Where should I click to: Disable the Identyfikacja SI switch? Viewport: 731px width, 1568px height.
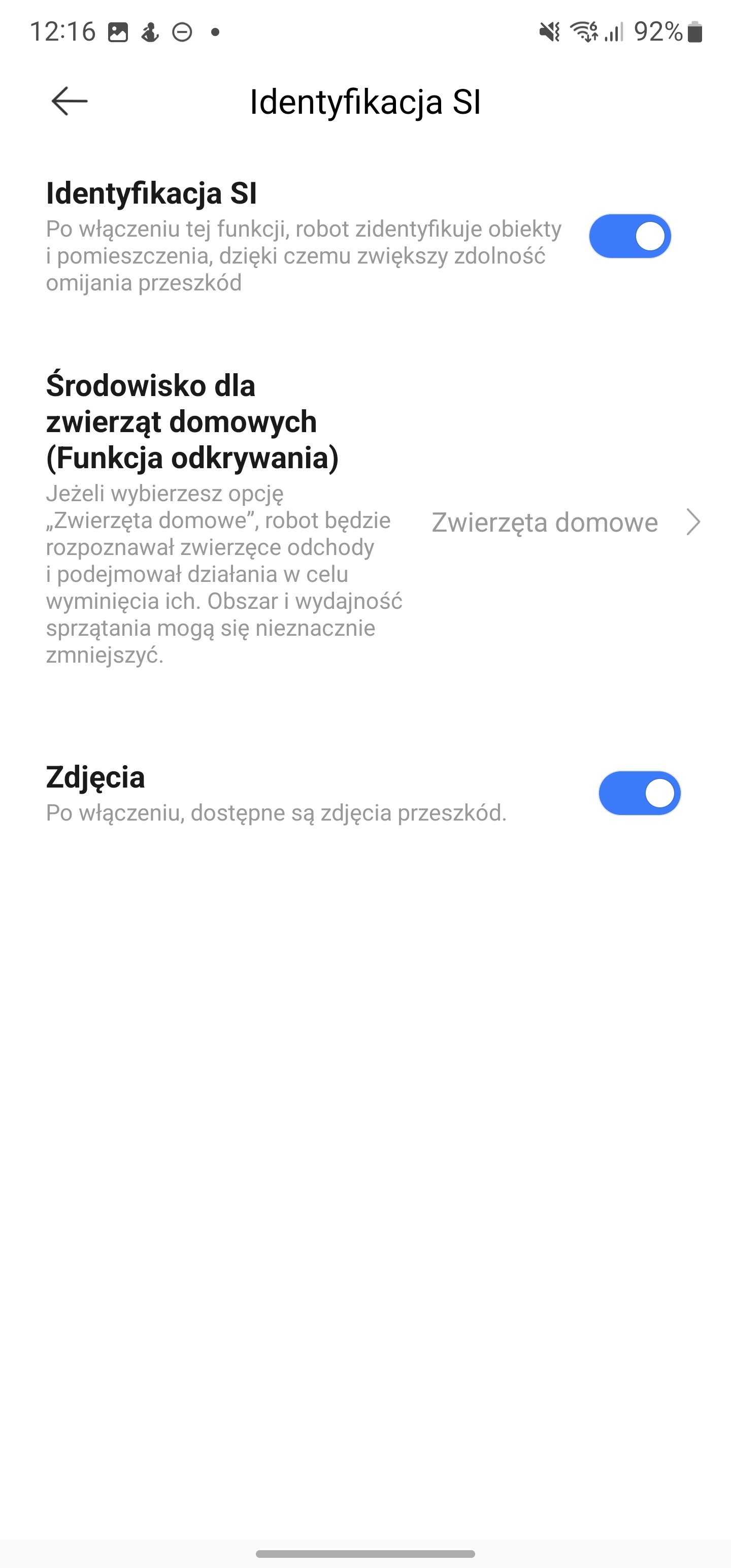[630, 236]
